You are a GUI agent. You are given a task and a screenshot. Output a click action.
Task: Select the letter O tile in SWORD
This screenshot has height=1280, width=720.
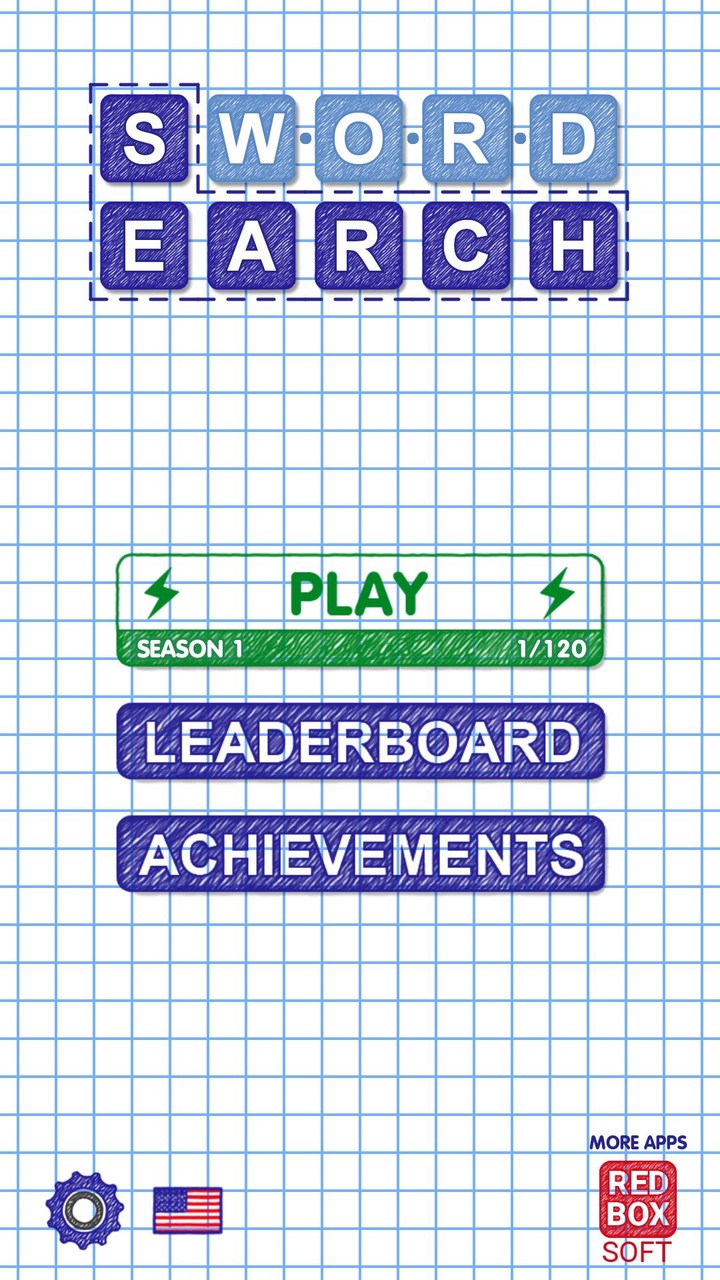pyautogui.click(x=360, y=140)
